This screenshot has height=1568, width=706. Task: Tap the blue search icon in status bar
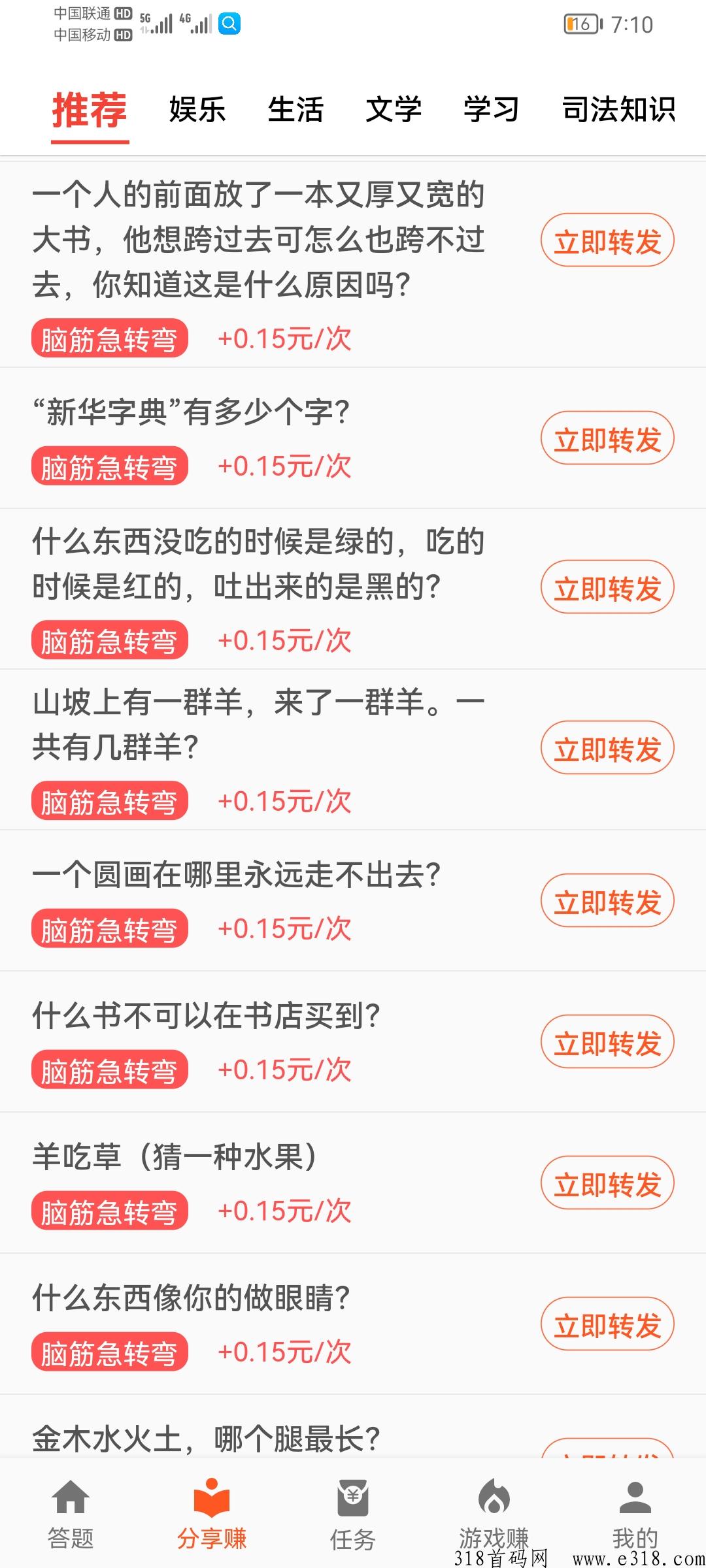tap(228, 25)
